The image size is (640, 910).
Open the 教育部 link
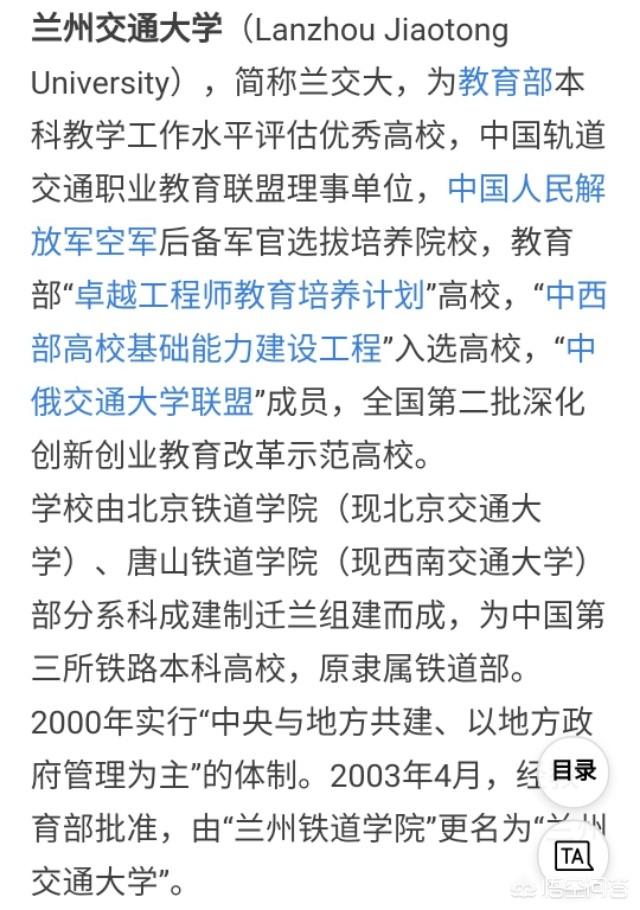(x=505, y=81)
